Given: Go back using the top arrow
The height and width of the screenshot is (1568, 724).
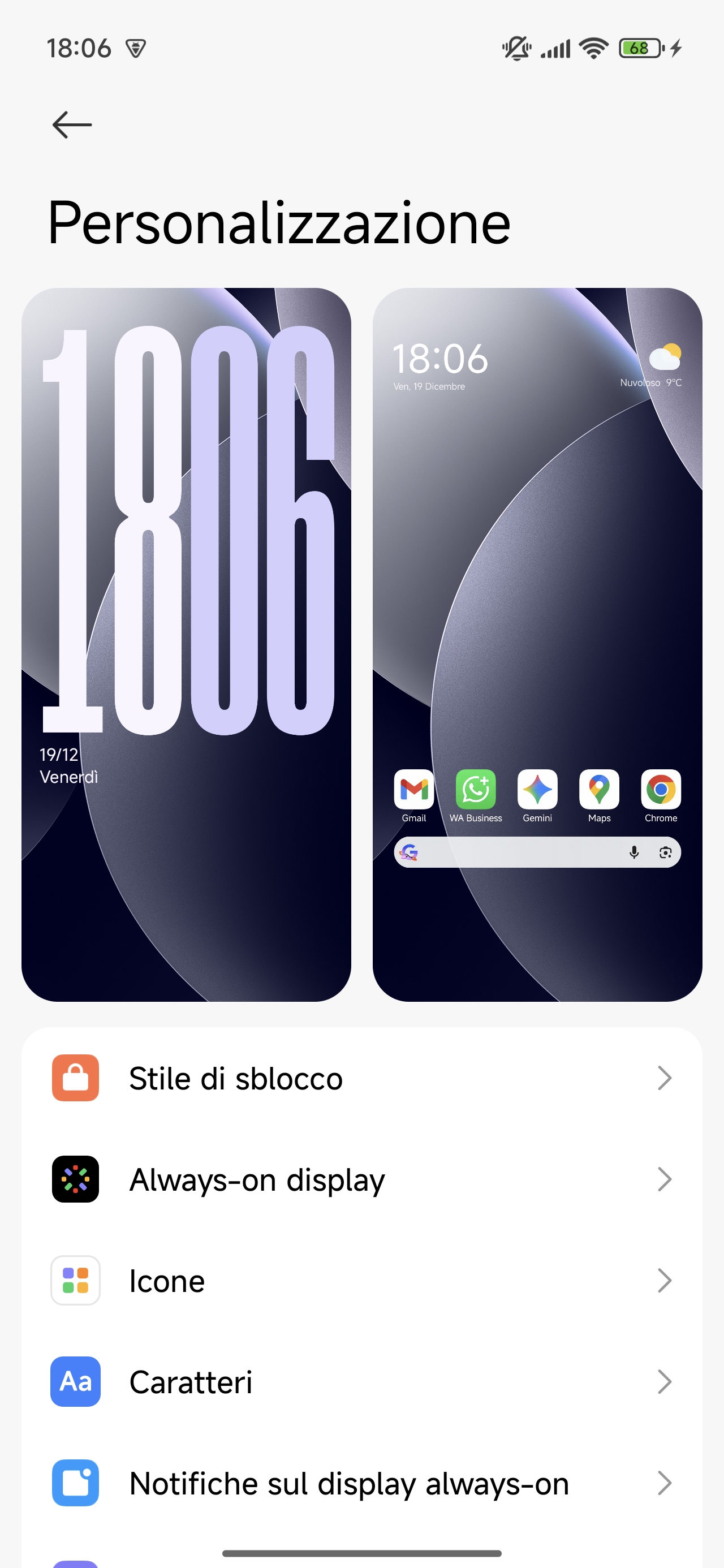Looking at the screenshot, I should pyautogui.click(x=72, y=125).
